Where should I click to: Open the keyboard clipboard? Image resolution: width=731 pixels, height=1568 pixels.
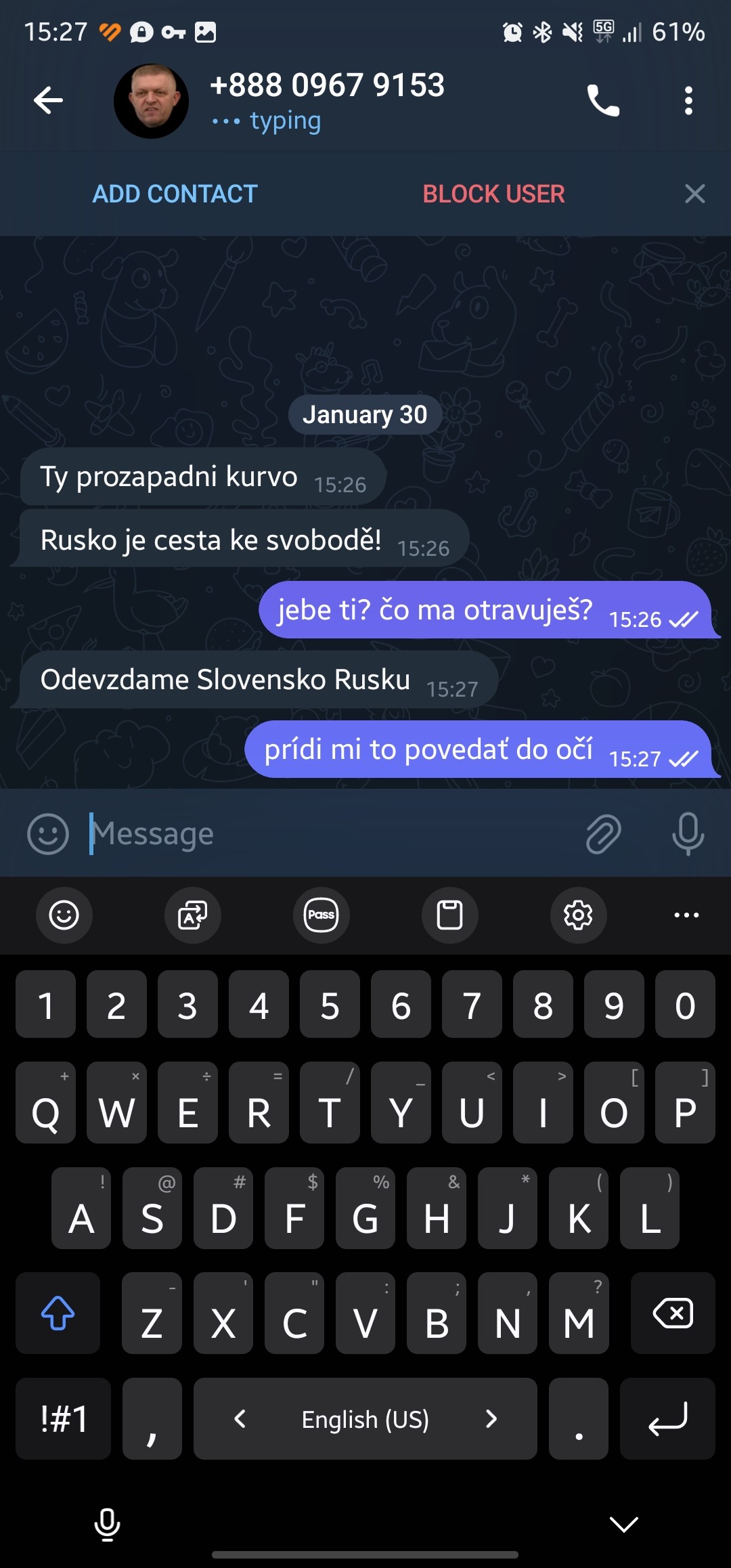point(449,915)
